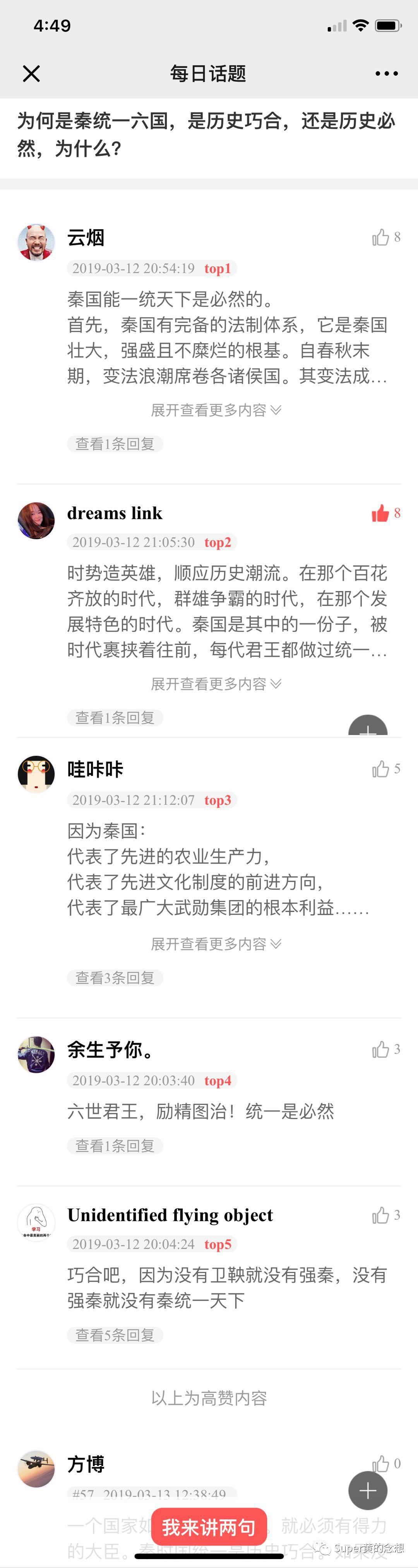This screenshot has height=1568, width=418.
Task: Tap the floating plus button
Action: (367, 1491)
